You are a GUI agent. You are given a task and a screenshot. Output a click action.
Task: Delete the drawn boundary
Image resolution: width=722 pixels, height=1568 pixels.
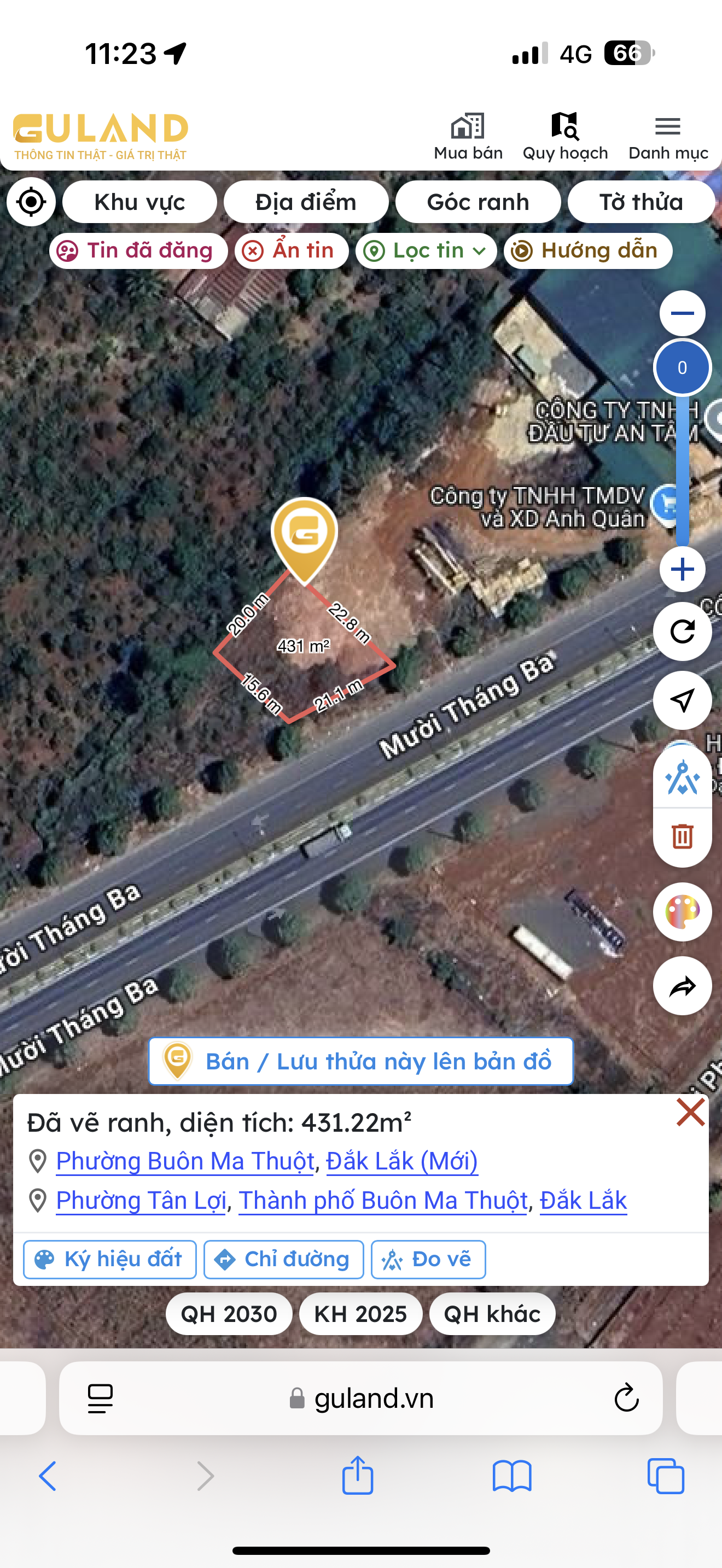pyautogui.click(x=682, y=836)
